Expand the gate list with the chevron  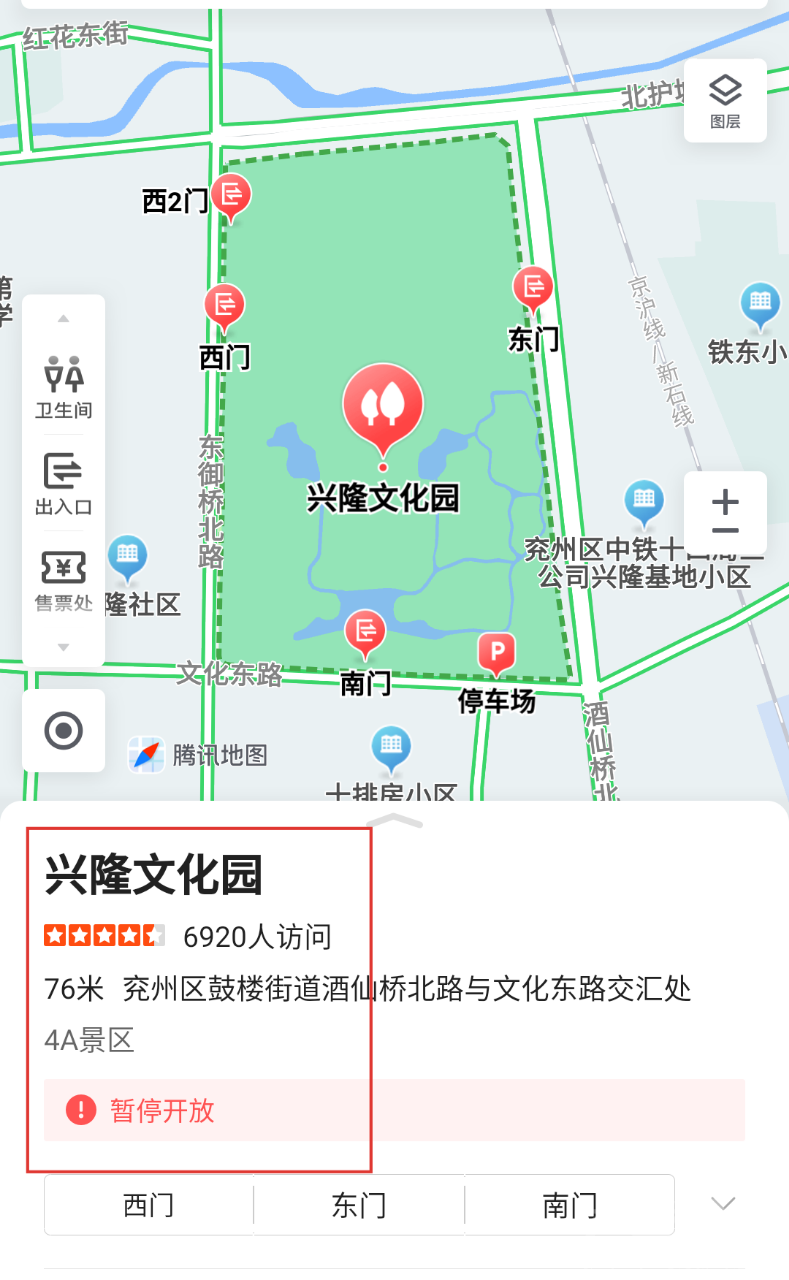click(x=723, y=1203)
